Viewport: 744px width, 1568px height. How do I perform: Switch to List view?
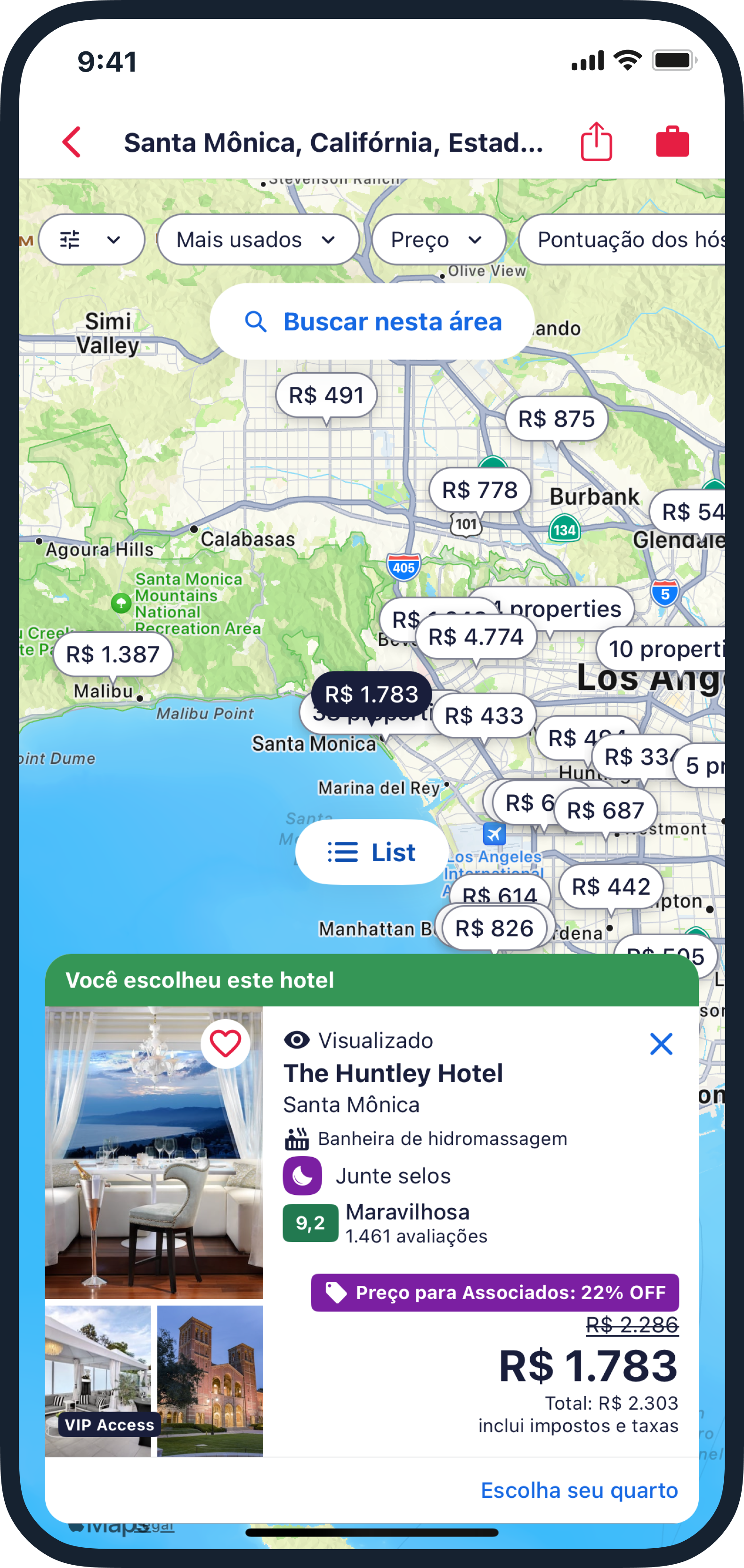coord(372,852)
